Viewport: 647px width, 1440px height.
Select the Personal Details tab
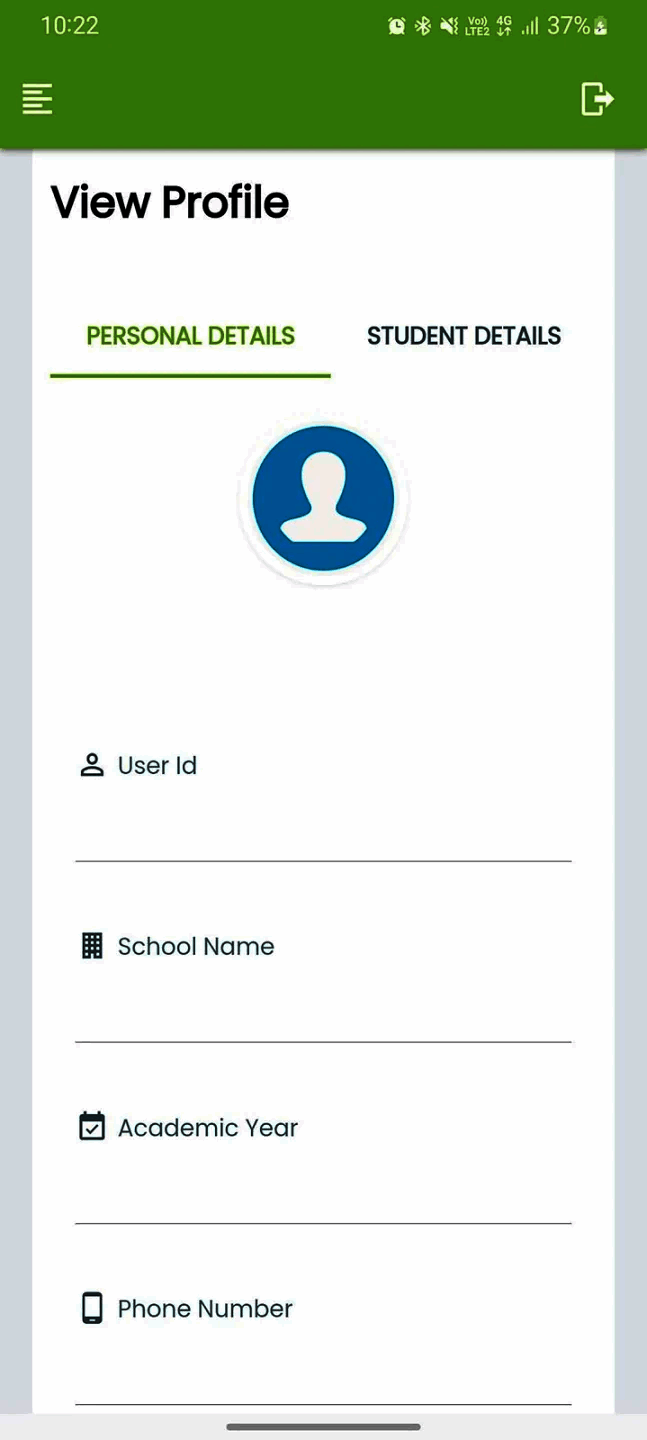(x=190, y=336)
